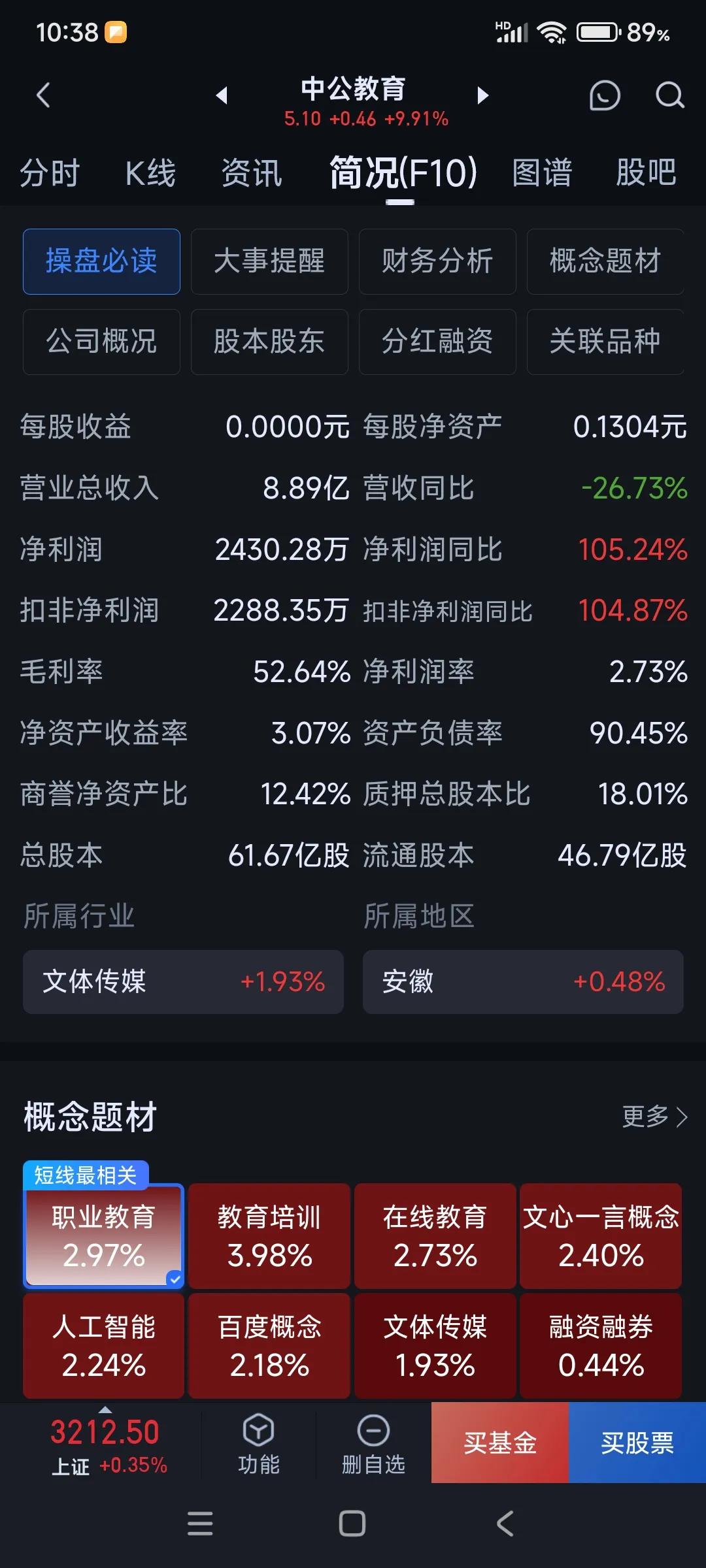Switch to next stock via right arrow
Screen dimensions: 706x1568
(483, 95)
